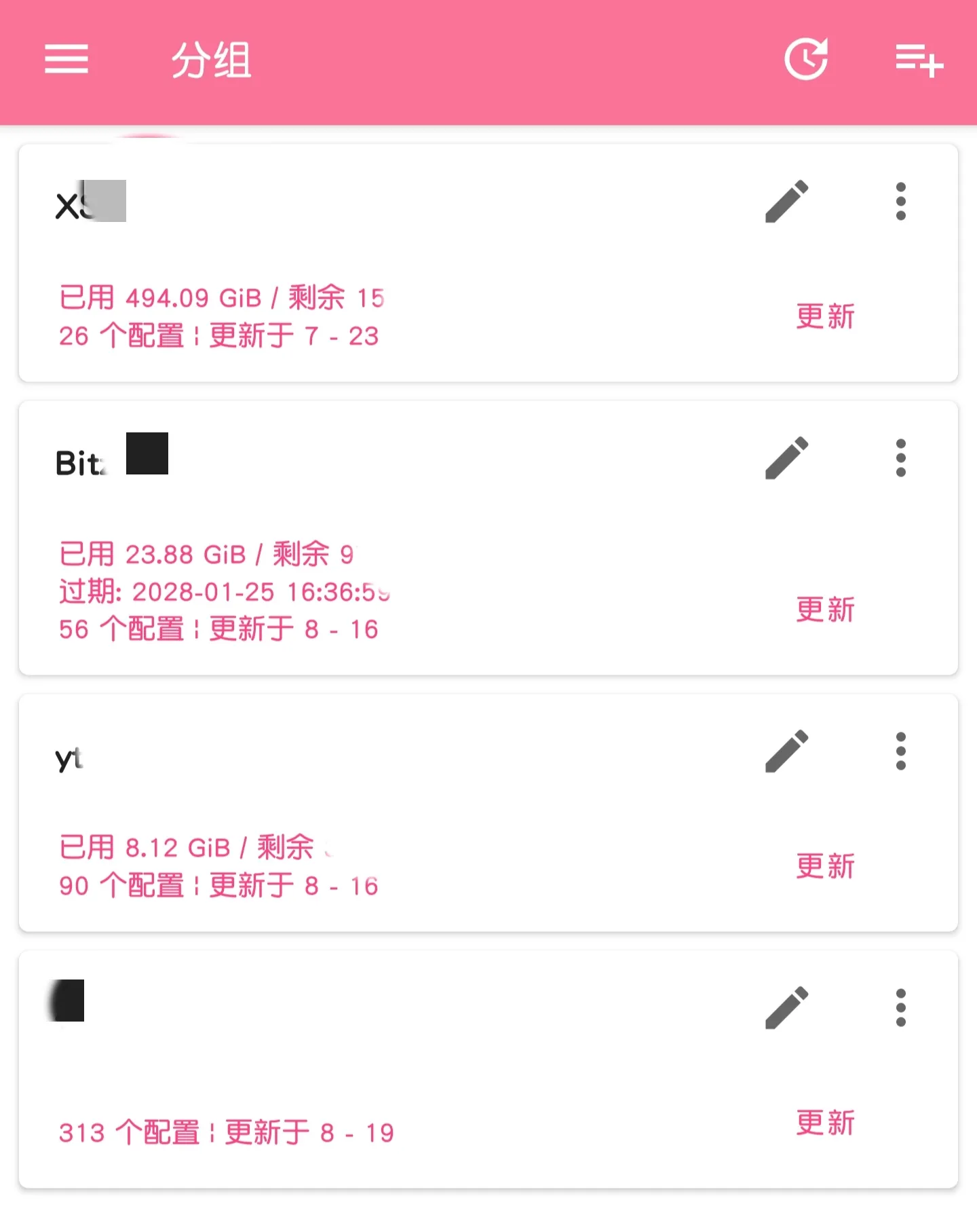Expand the Bit card's overflow menu
Viewport: 977px width, 1232px height.
tap(900, 458)
